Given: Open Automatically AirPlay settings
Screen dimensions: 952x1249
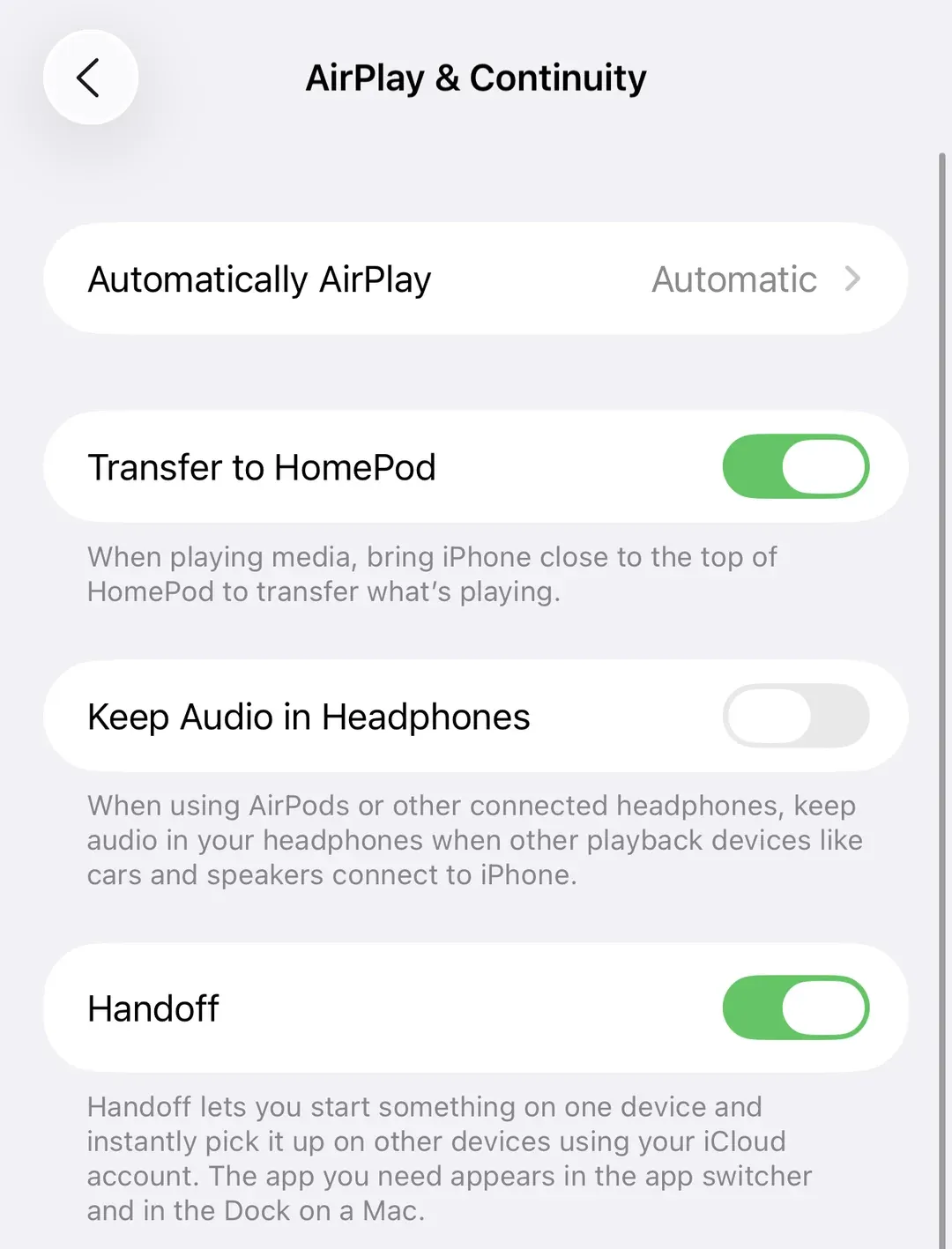Looking at the screenshot, I should click(x=475, y=279).
